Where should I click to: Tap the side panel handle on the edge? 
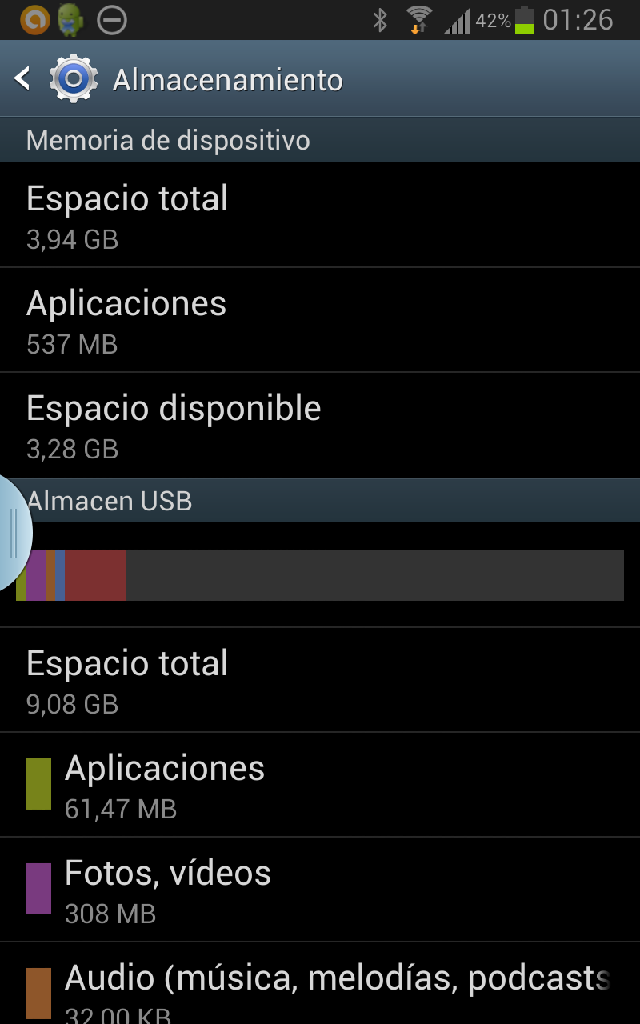[14, 533]
